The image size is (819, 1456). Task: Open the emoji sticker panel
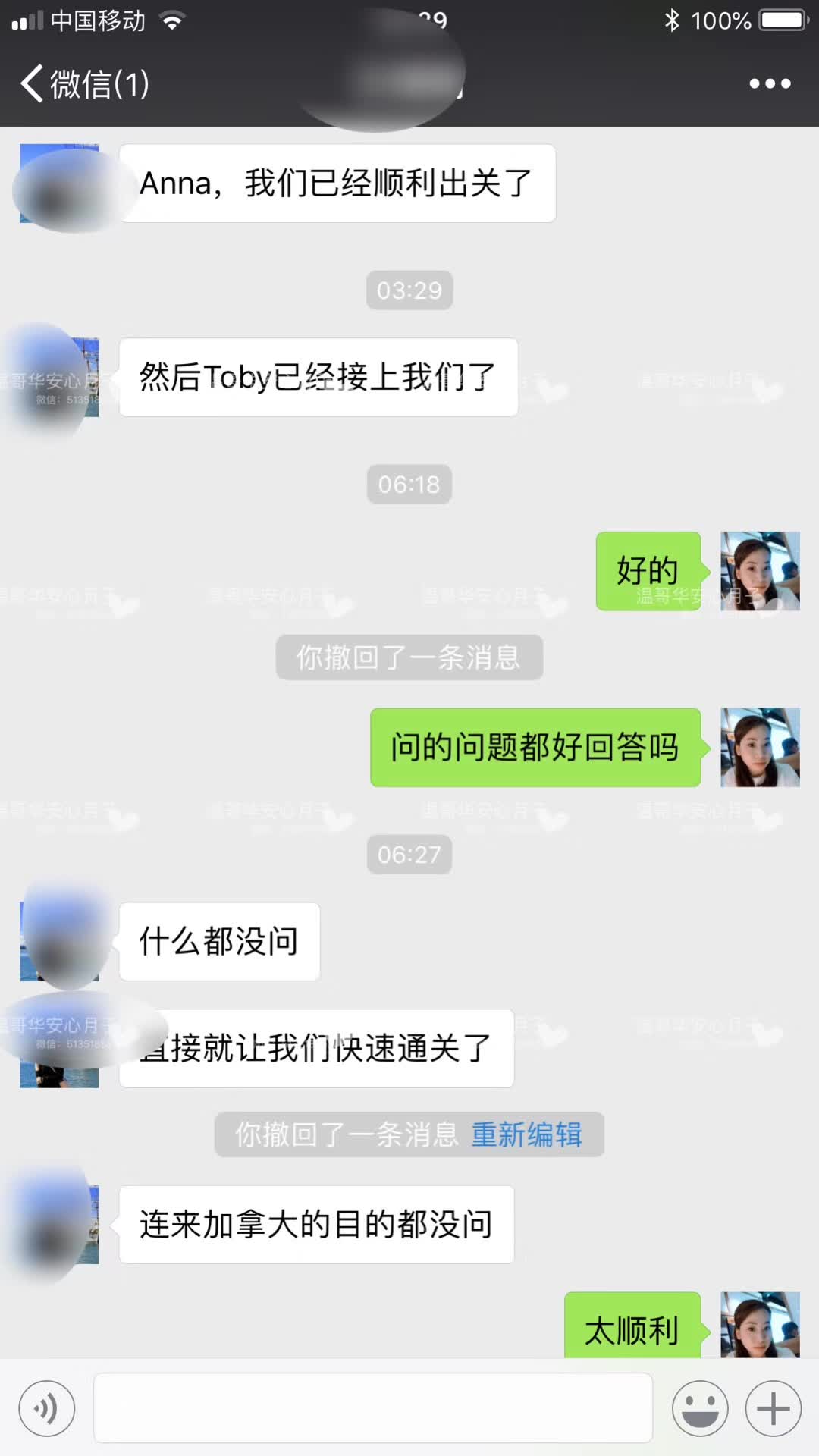(x=700, y=1409)
